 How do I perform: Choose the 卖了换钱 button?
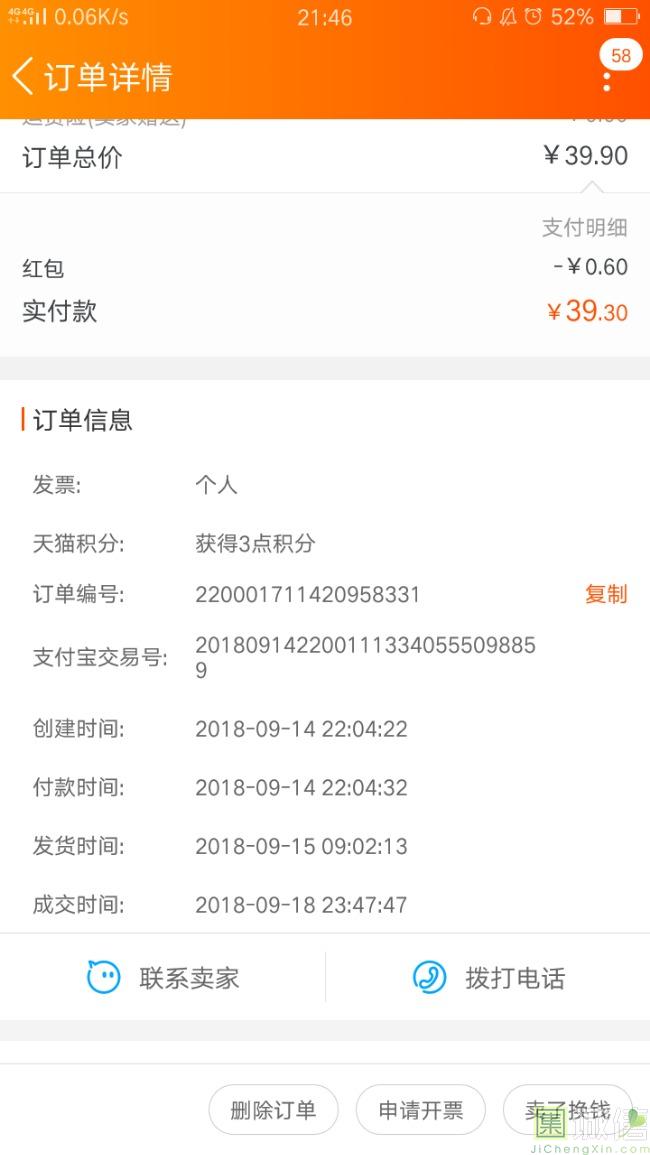click(x=567, y=1110)
